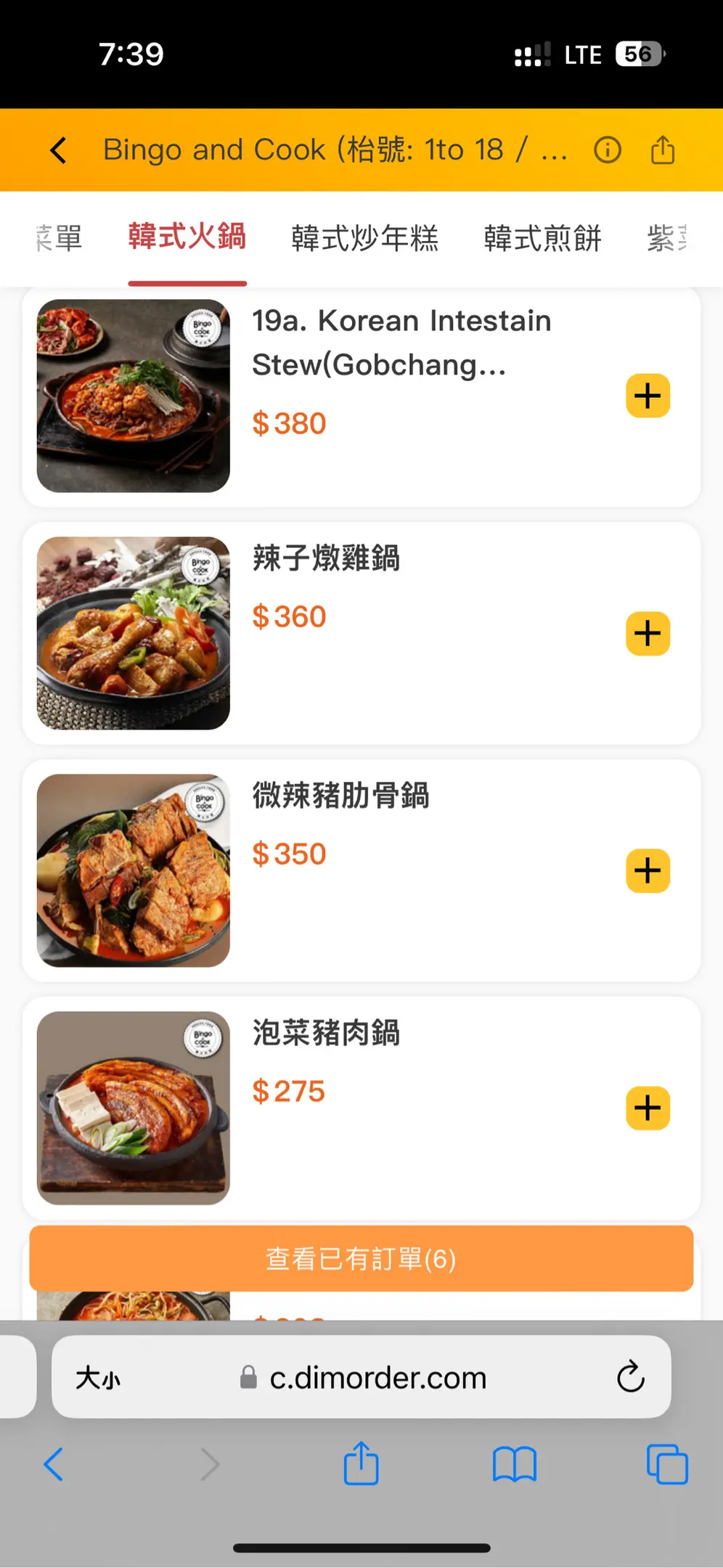The height and width of the screenshot is (1568, 723).
Task: Show all open Safari tabs
Action: click(x=666, y=1464)
